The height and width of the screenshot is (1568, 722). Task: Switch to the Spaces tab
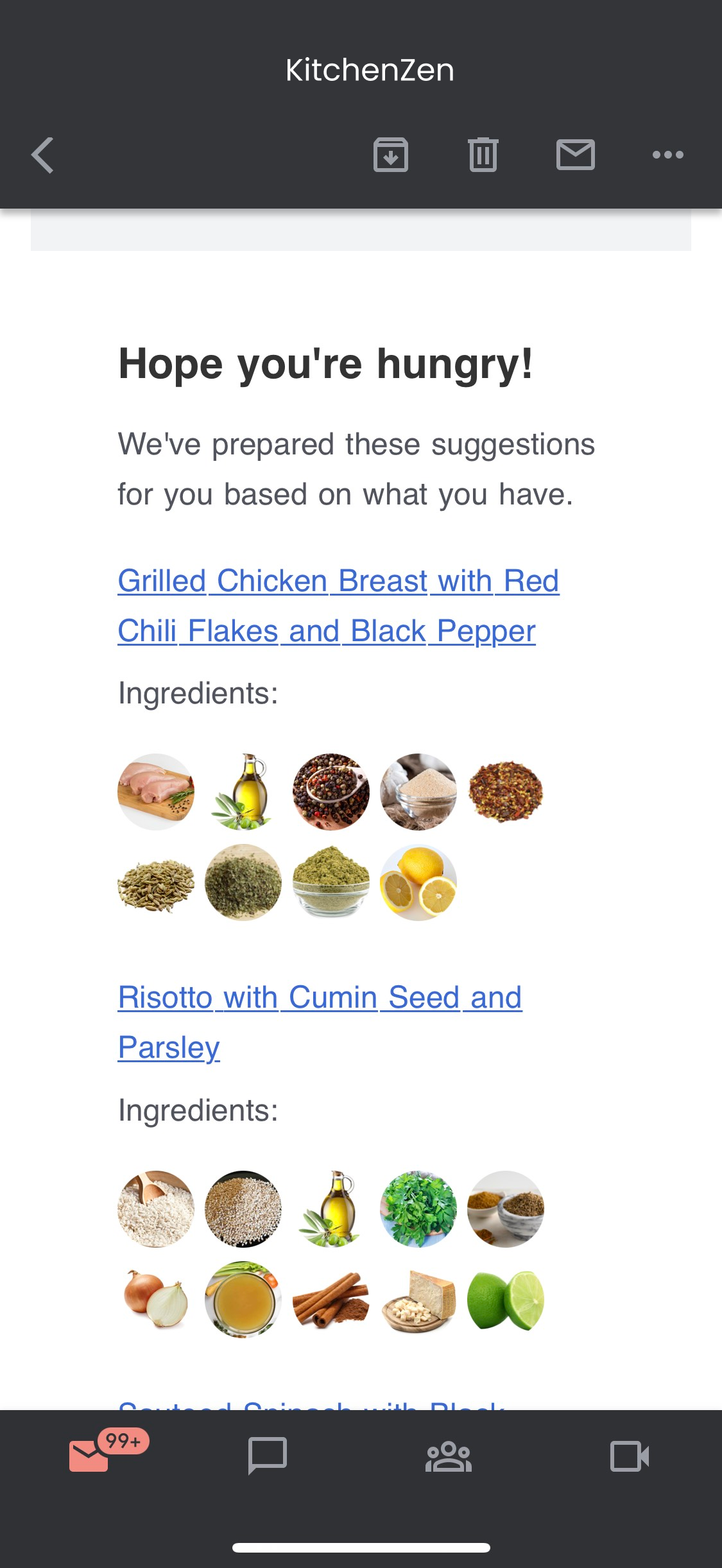coord(449,1456)
